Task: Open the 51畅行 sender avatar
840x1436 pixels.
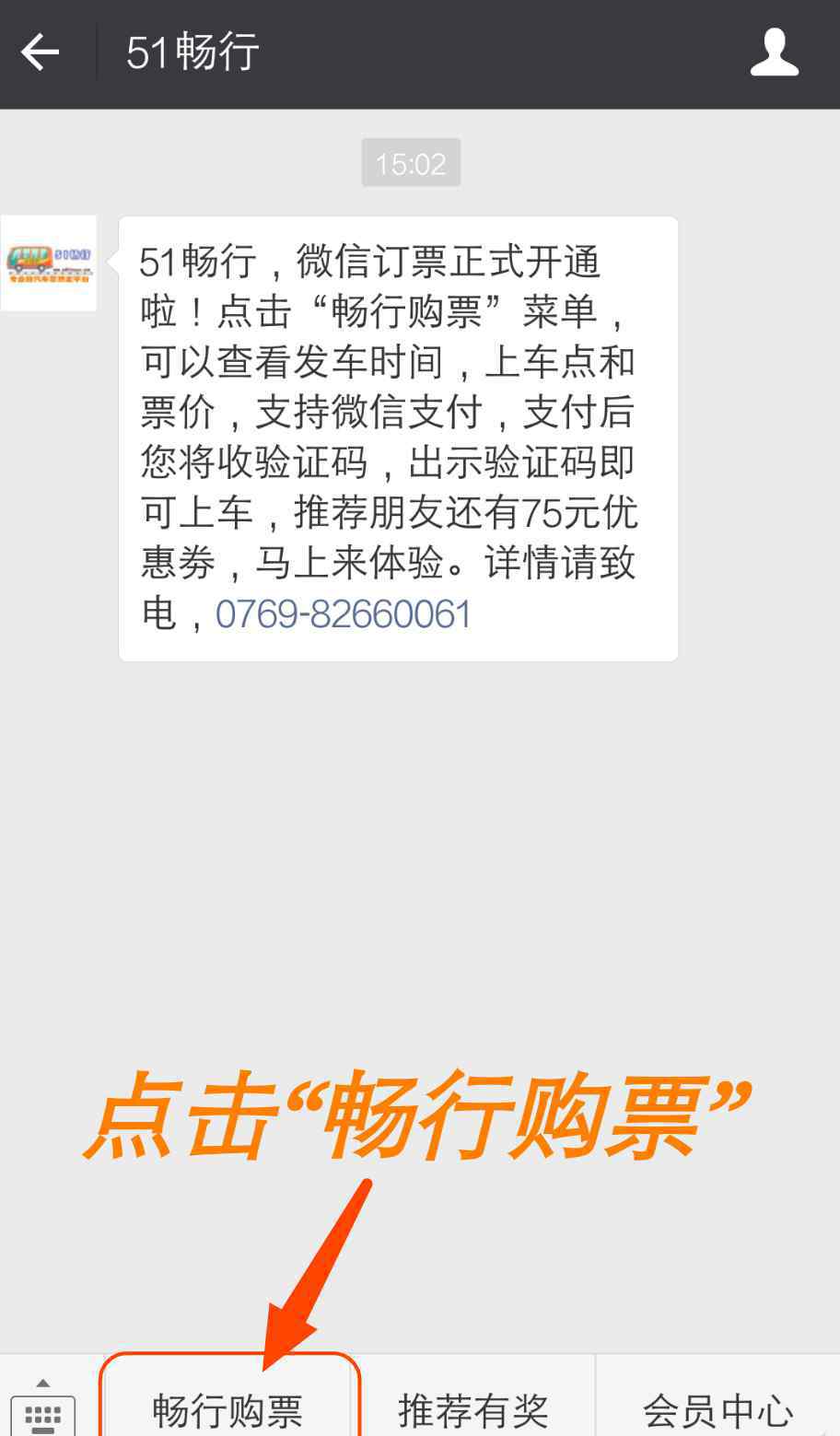Action: 48,263
